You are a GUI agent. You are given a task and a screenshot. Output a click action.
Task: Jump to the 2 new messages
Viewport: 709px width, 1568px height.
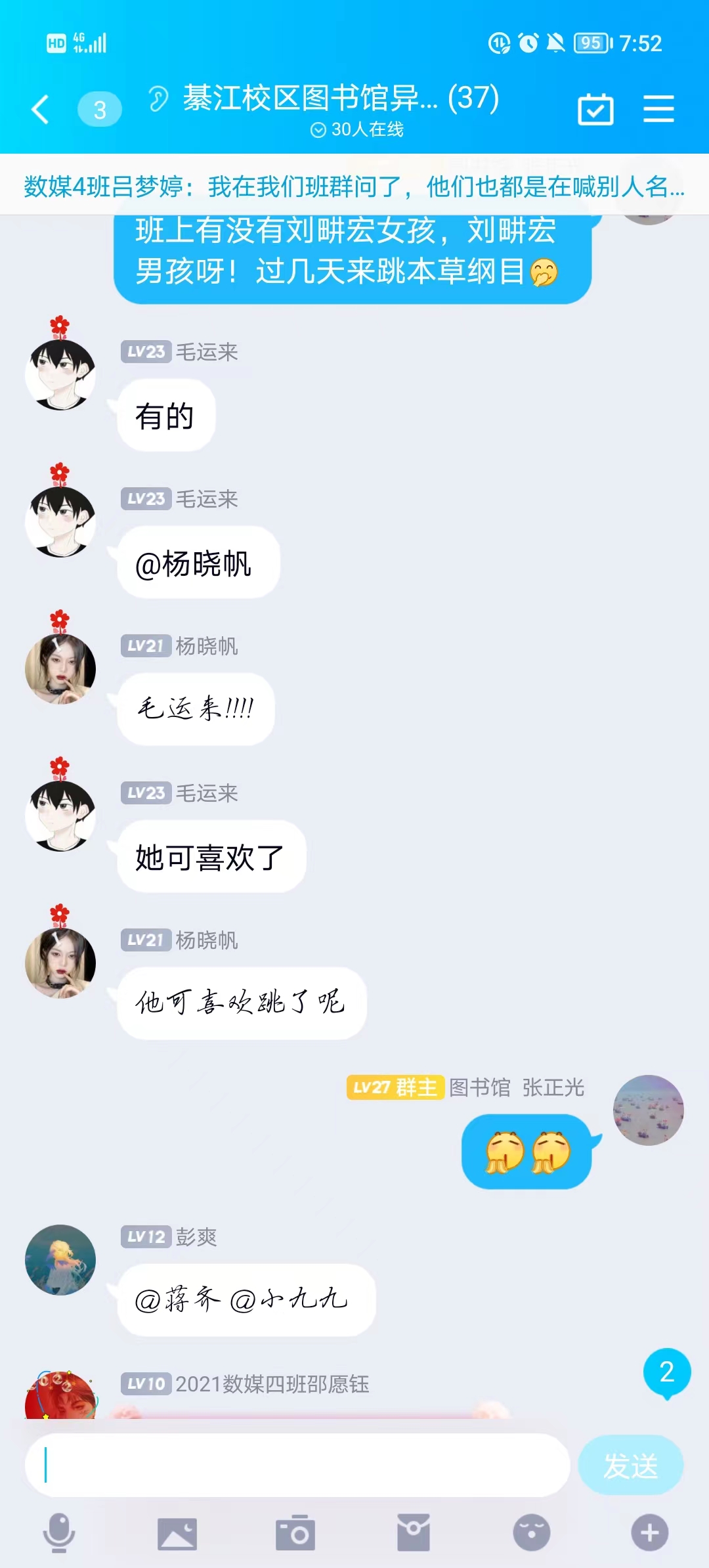pos(666,1372)
